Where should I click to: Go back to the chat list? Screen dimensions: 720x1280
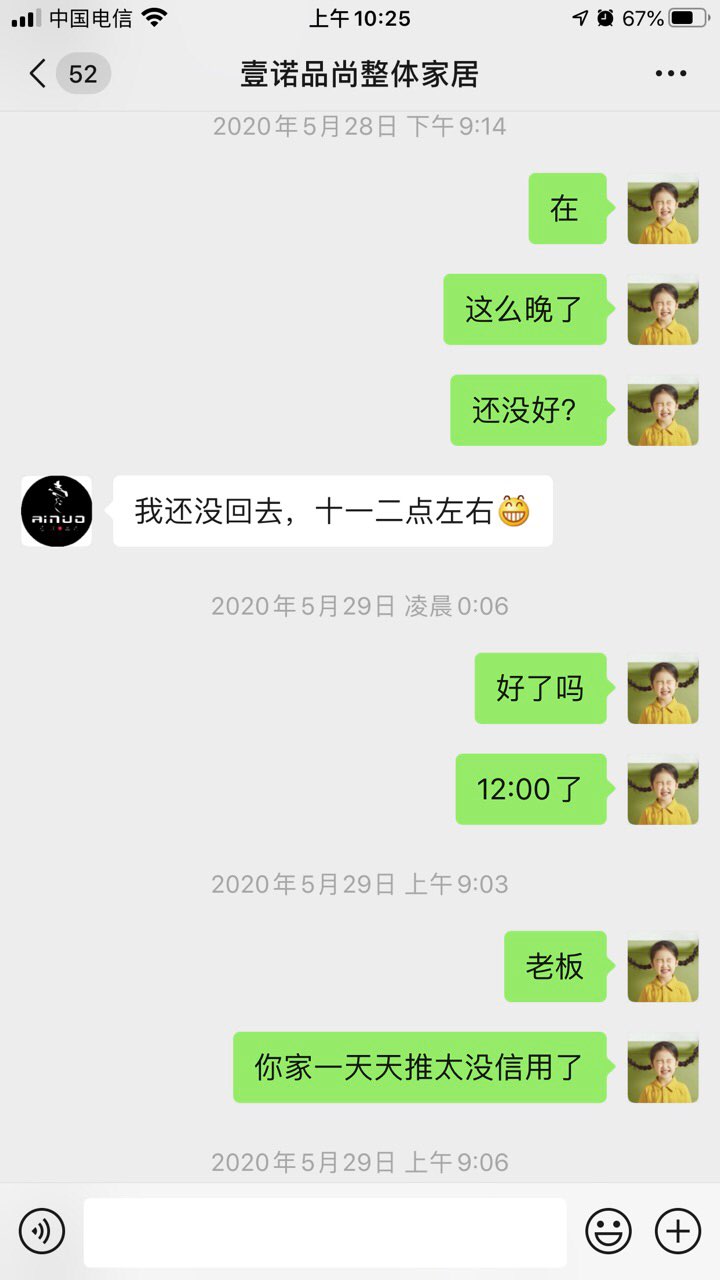[x=40, y=74]
